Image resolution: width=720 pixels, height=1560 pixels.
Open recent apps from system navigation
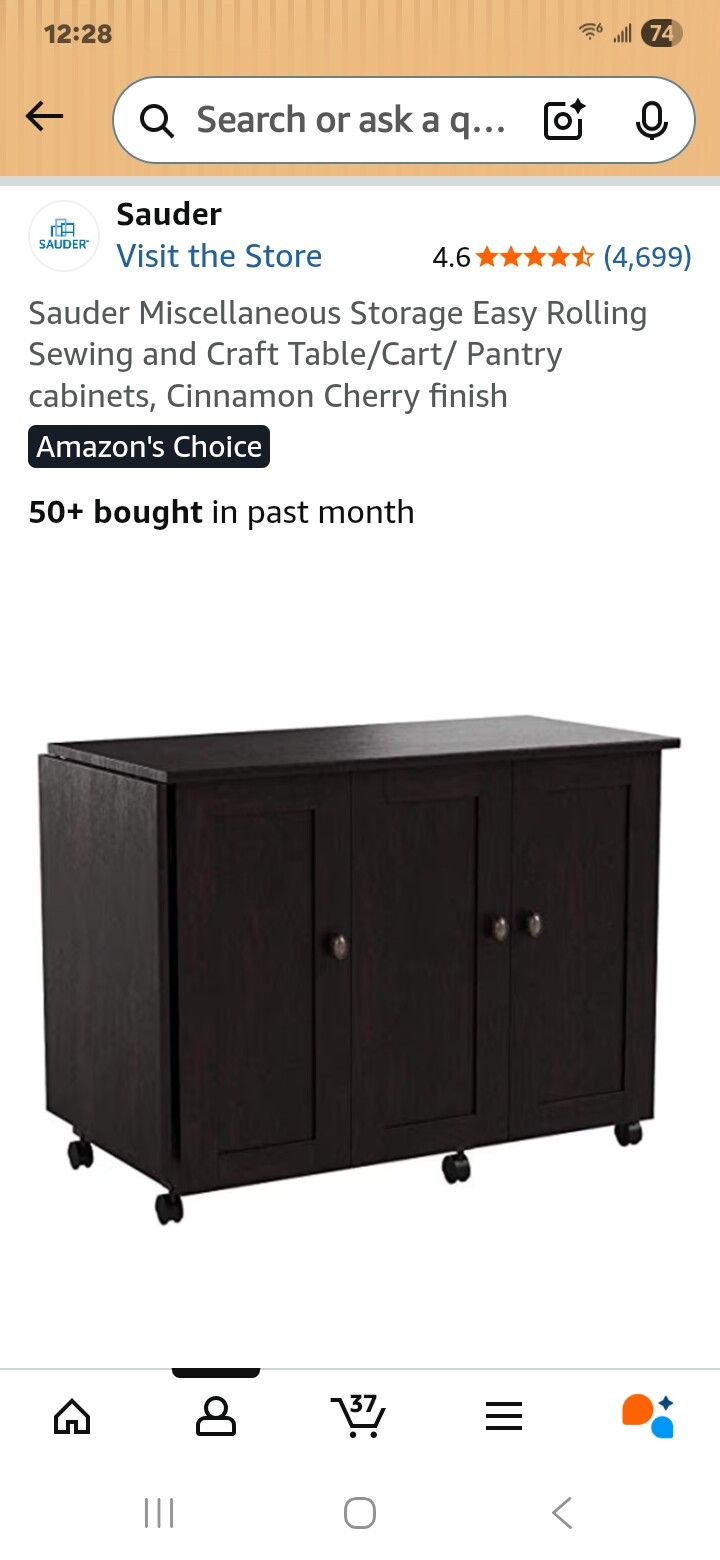click(159, 1513)
